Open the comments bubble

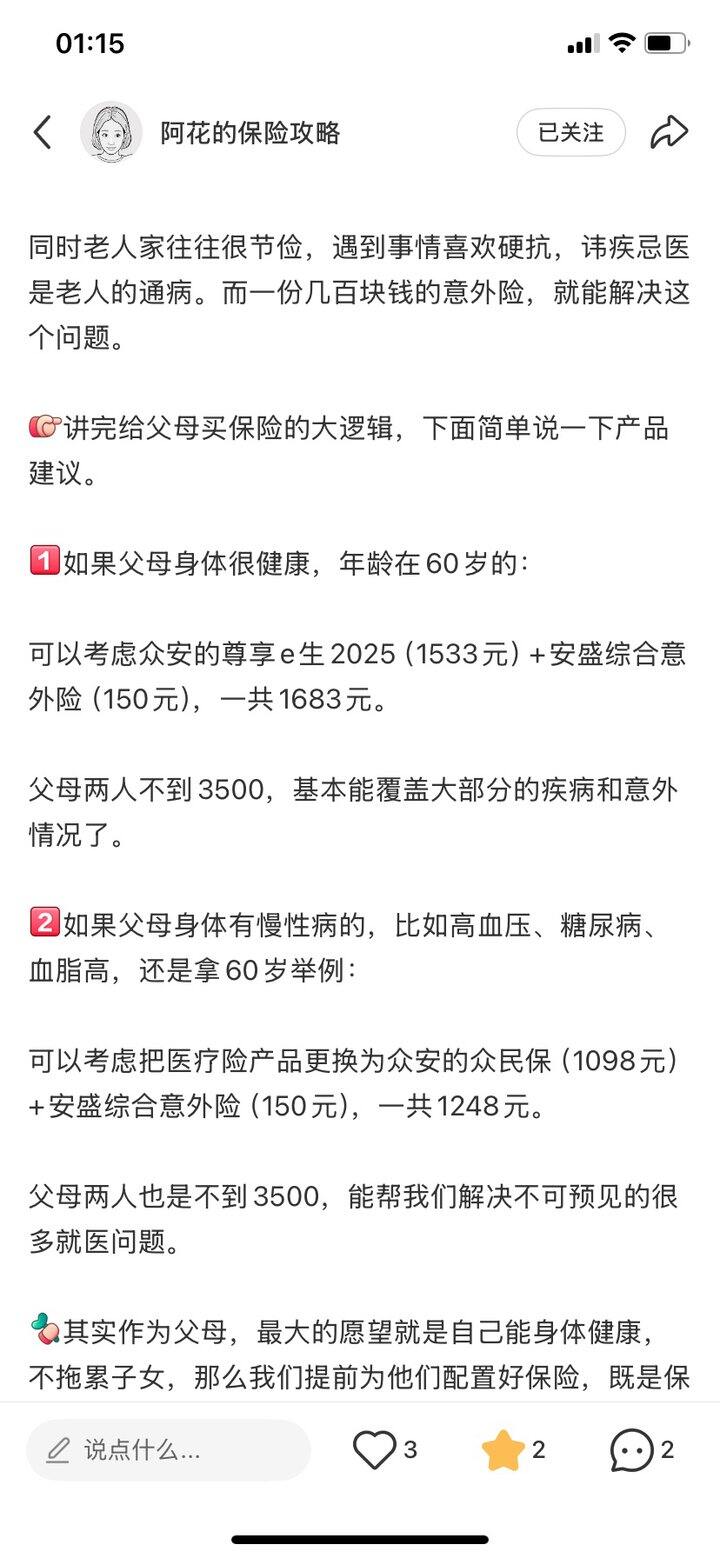632,1449
